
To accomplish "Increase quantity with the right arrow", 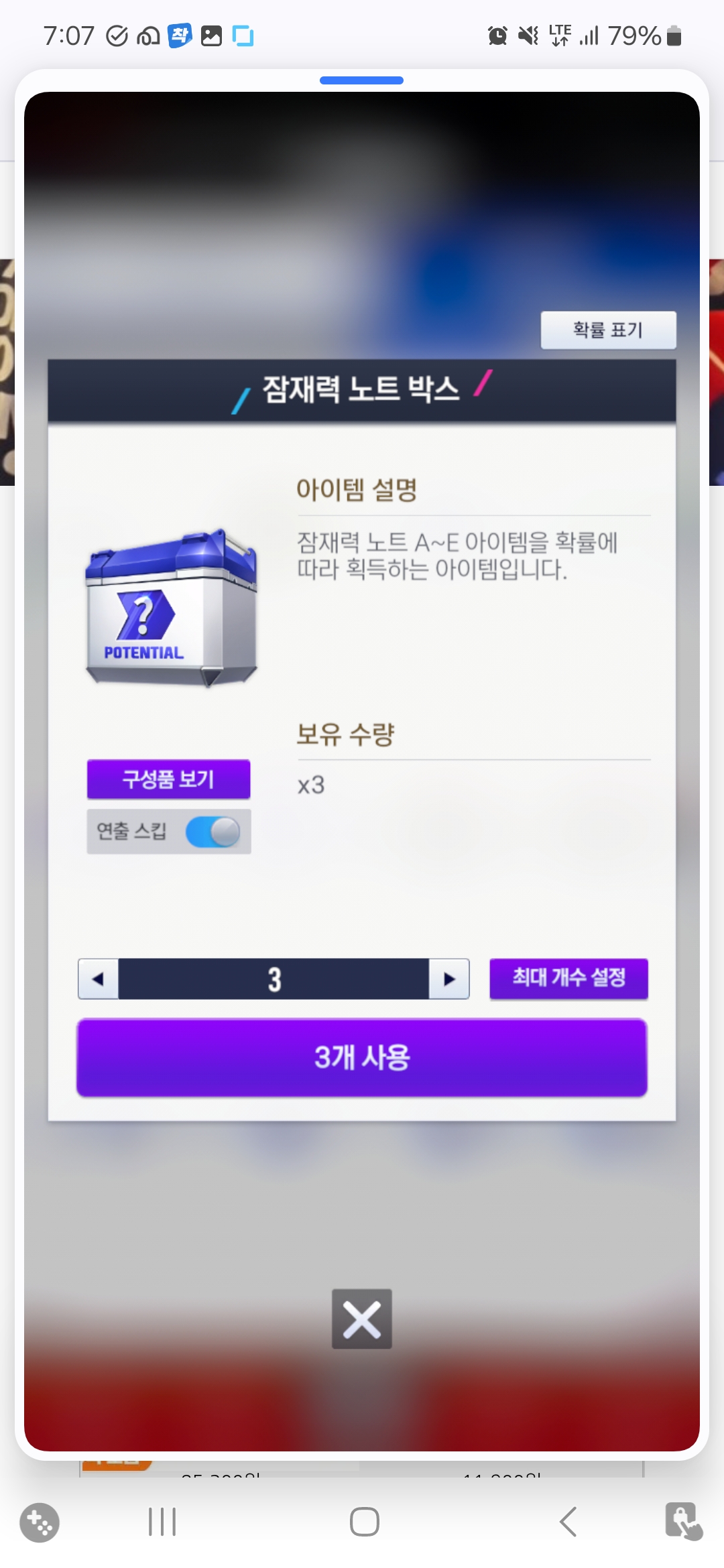I will [x=448, y=979].
